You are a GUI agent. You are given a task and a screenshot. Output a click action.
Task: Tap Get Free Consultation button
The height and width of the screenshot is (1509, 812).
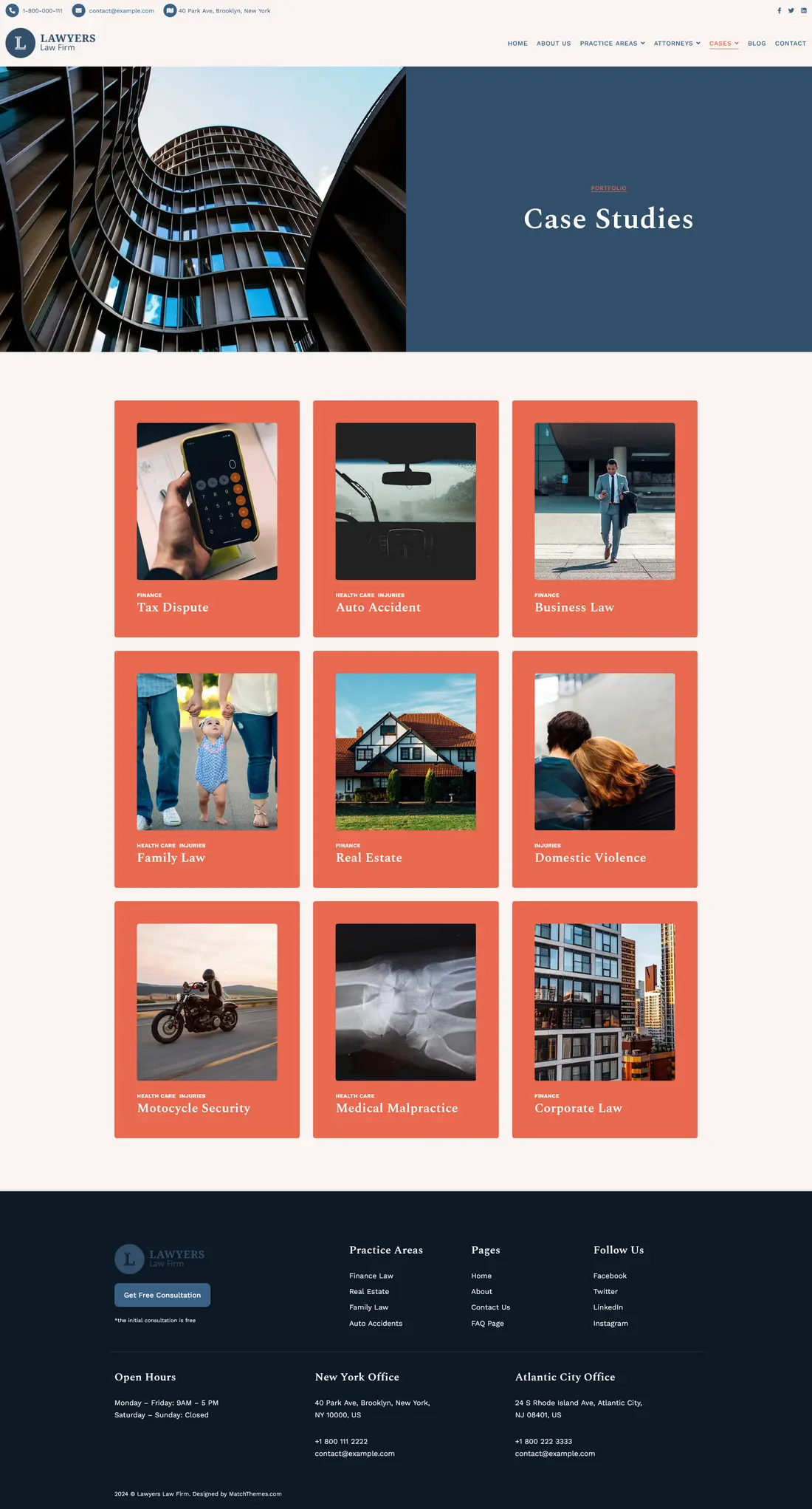coord(162,1295)
